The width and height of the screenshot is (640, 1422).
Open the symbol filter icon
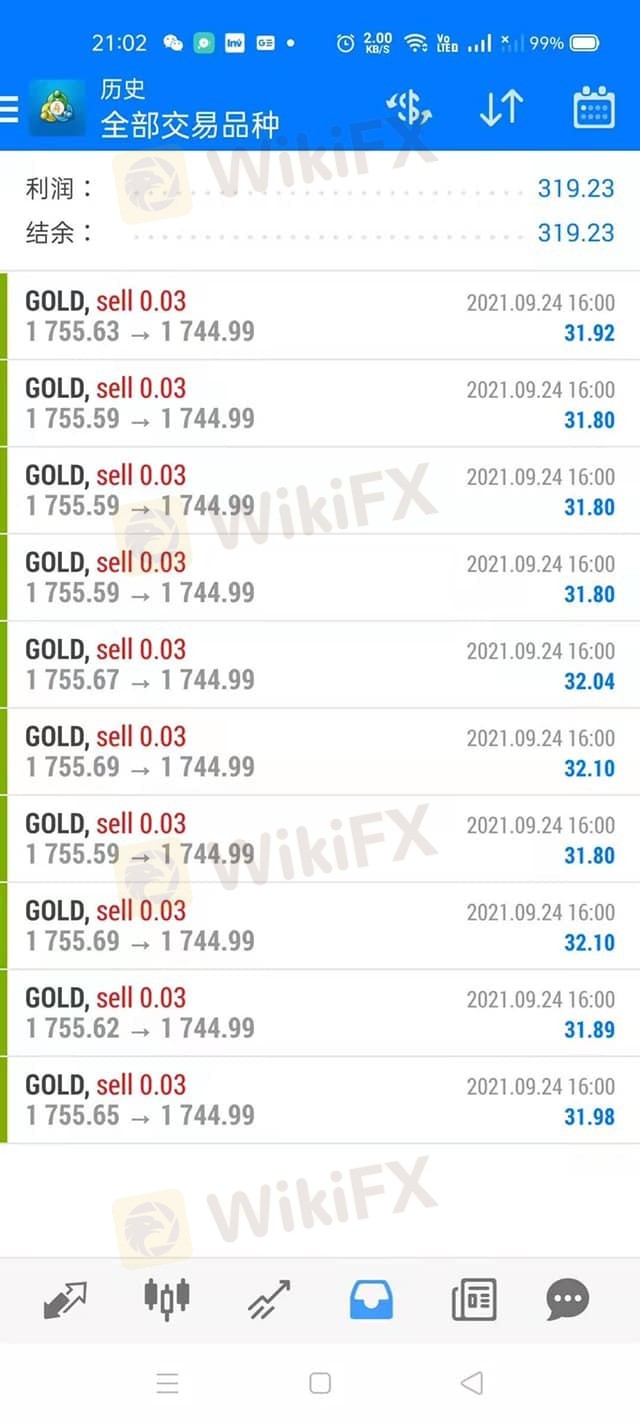(x=408, y=108)
